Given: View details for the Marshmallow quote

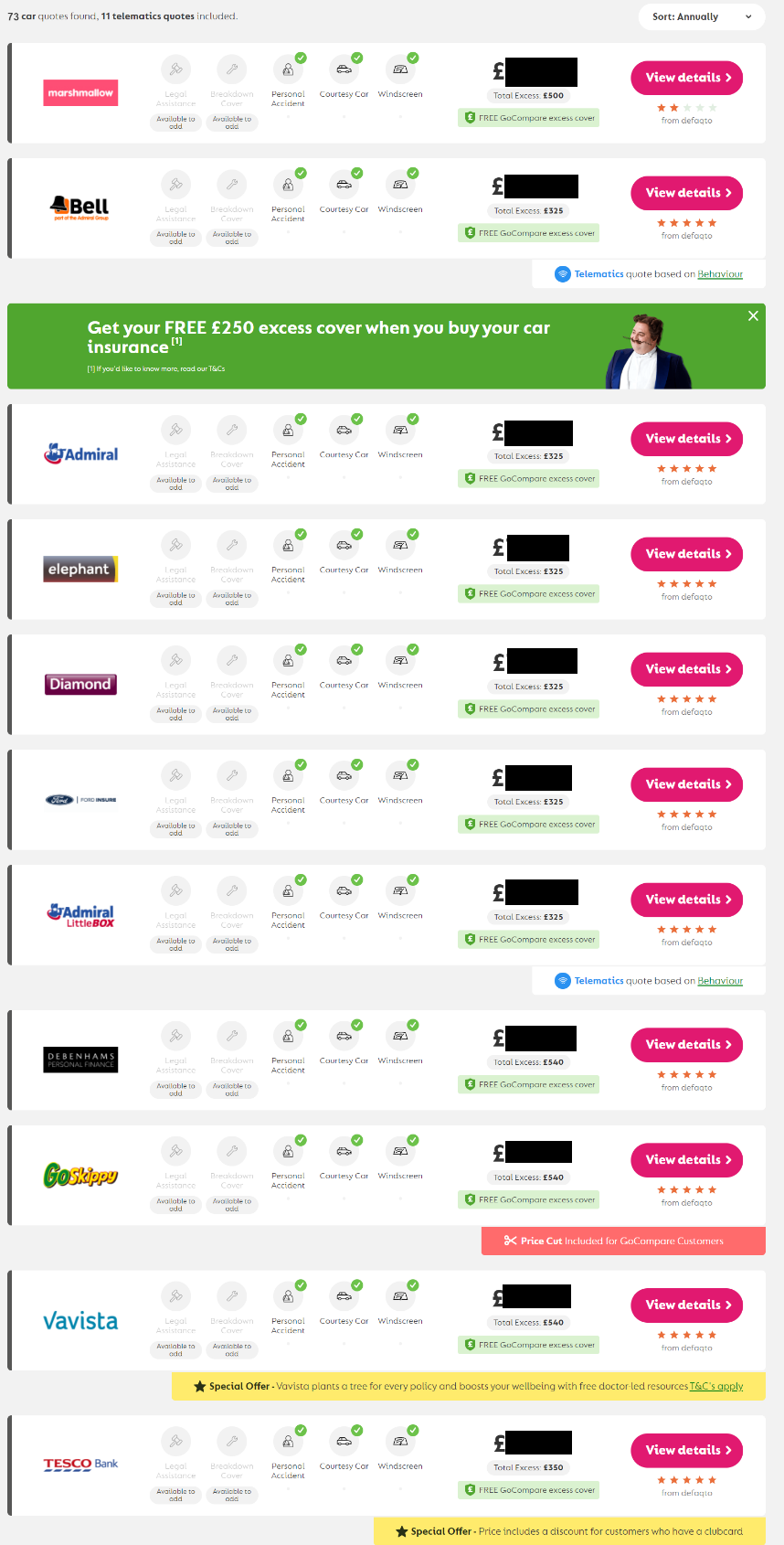Looking at the screenshot, I should pos(686,78).
